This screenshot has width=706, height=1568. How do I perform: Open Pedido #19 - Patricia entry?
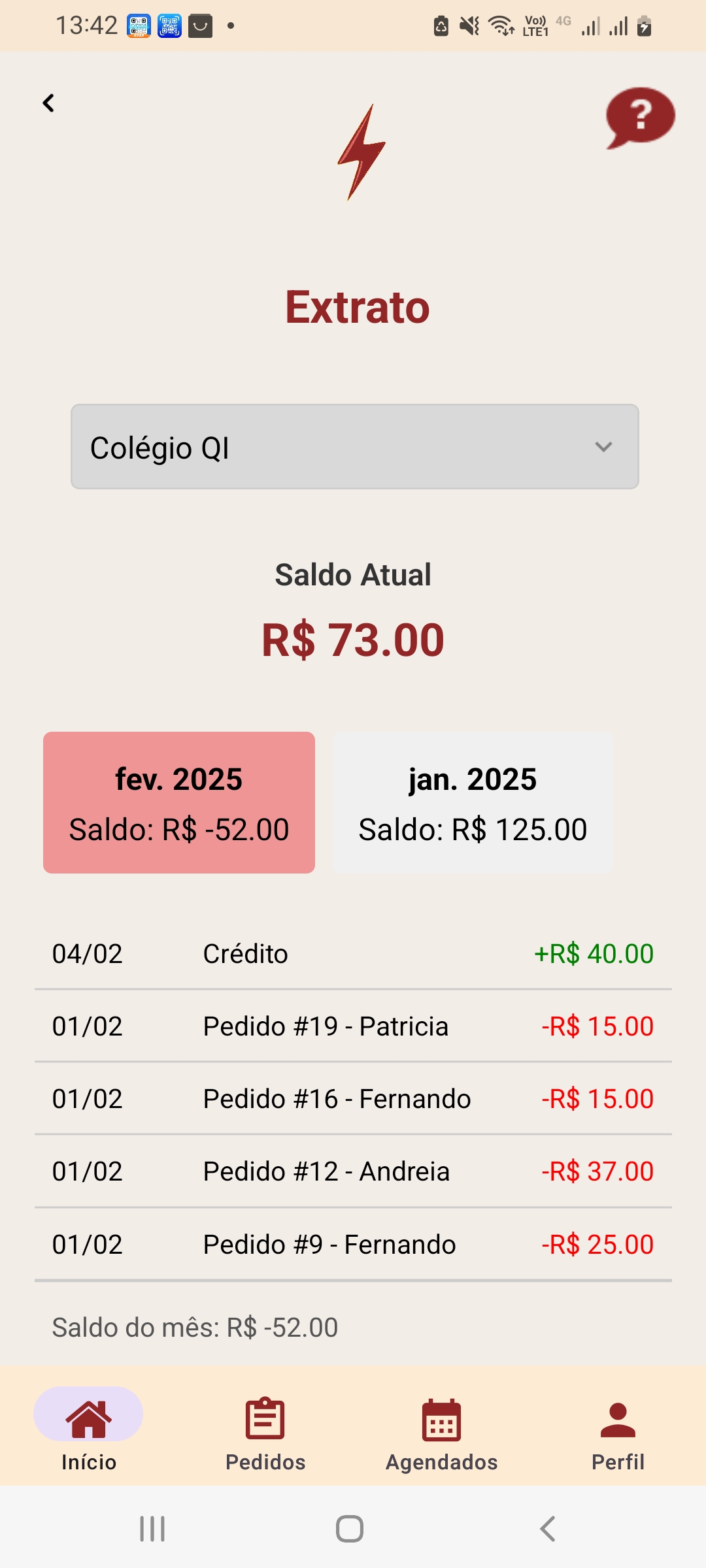(353, 1026)
